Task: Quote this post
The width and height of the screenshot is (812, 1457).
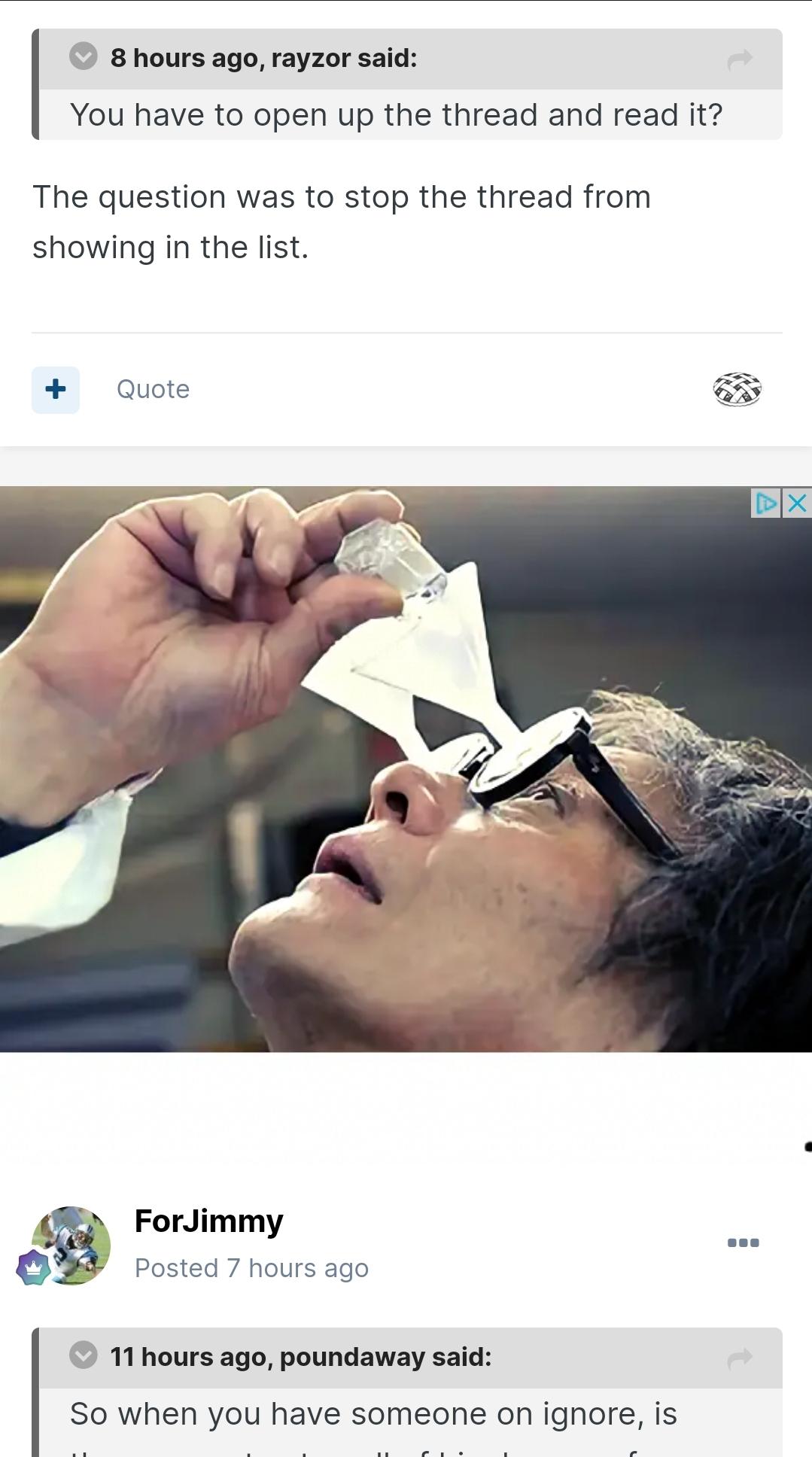Action: [153, 389]
